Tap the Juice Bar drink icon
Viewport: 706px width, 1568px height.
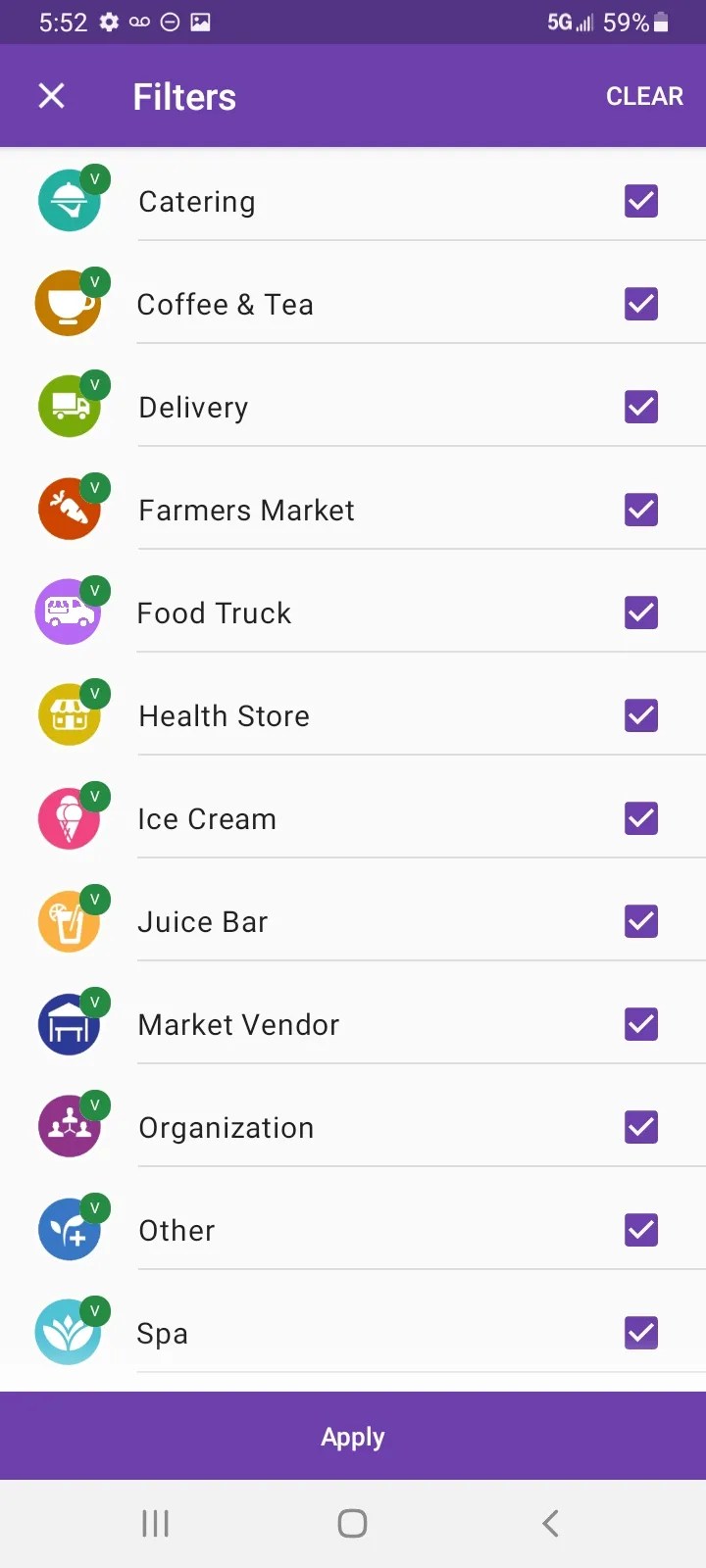[71, 920]
